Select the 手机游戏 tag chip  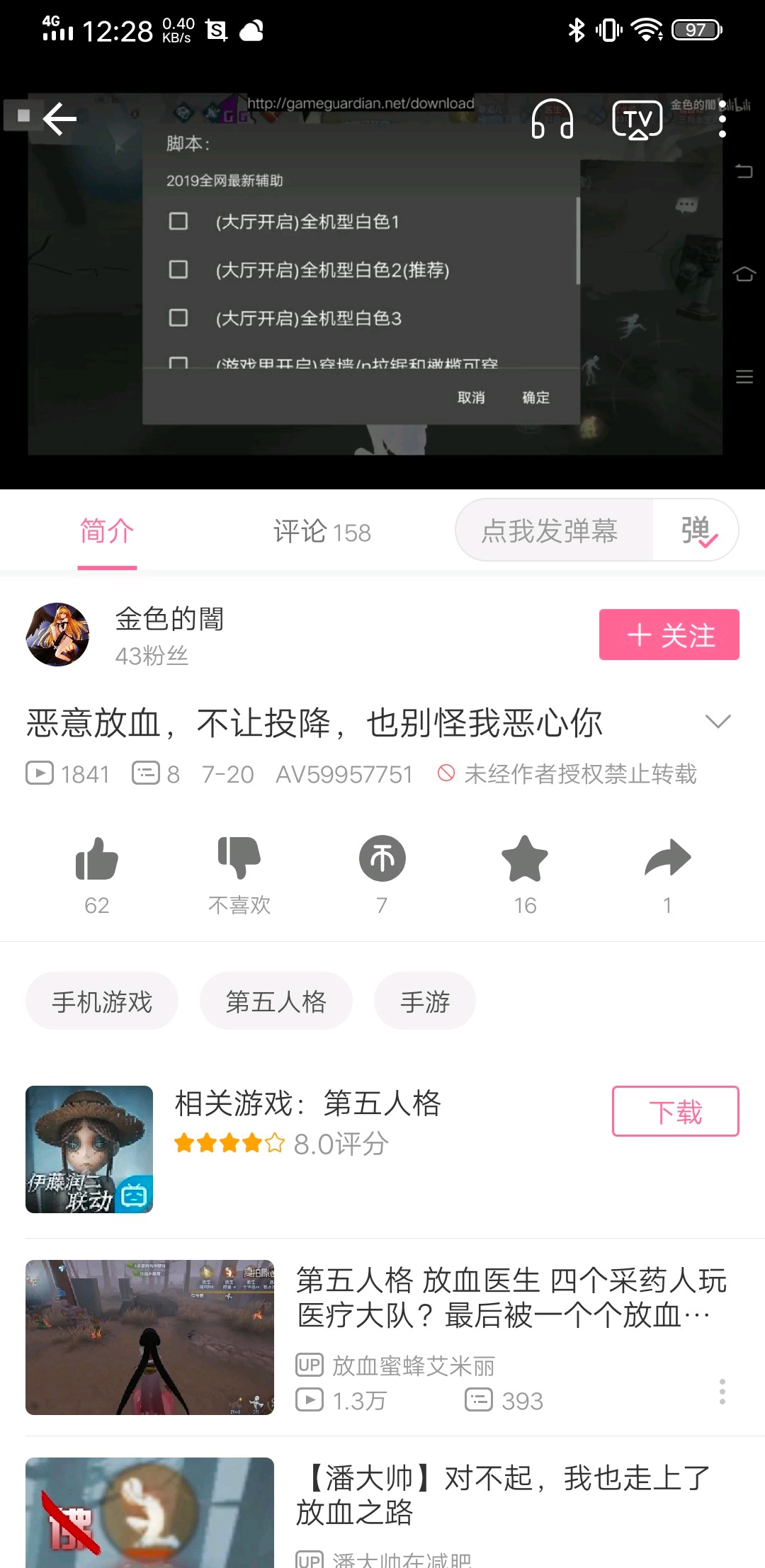(102, 1001)
